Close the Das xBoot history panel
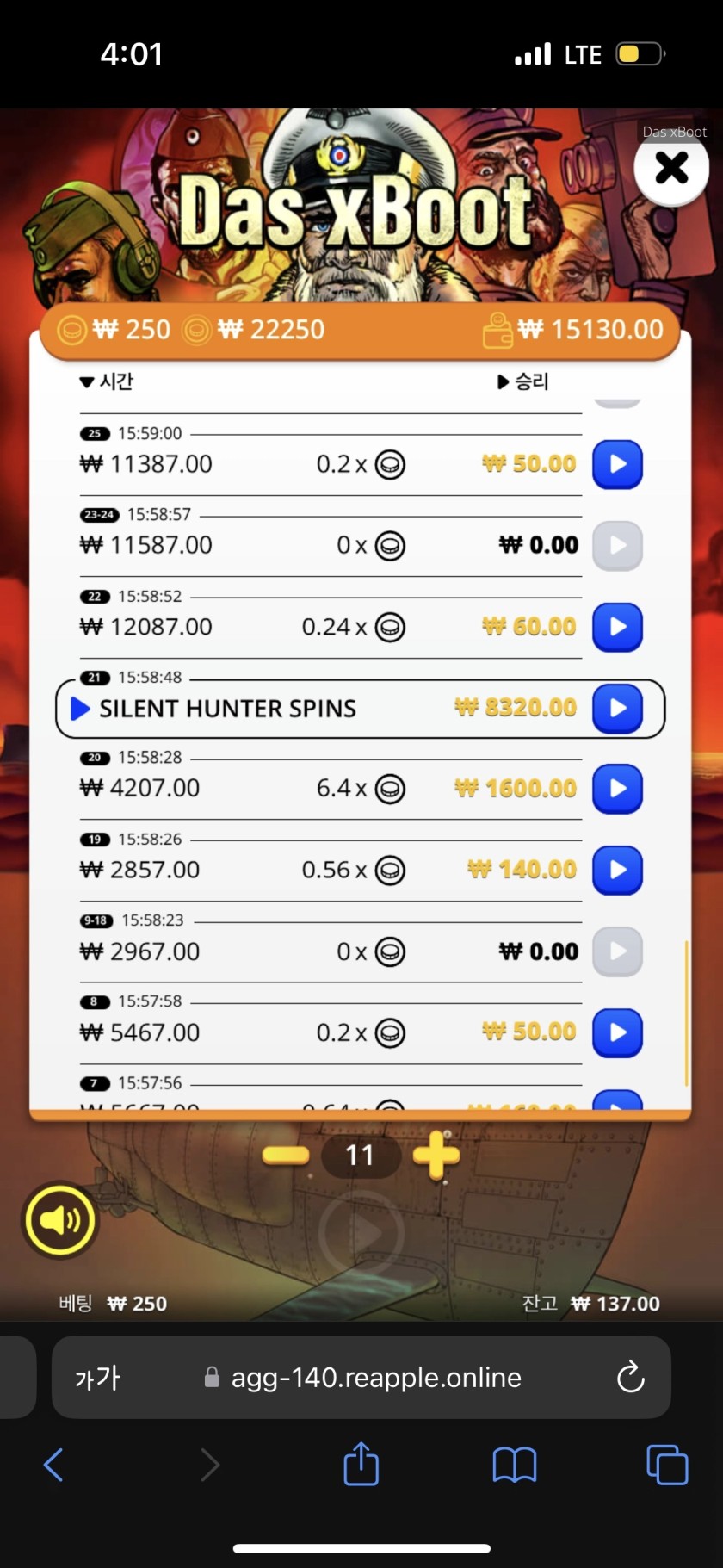723x1568 pixels. click(x=671, y=168)
